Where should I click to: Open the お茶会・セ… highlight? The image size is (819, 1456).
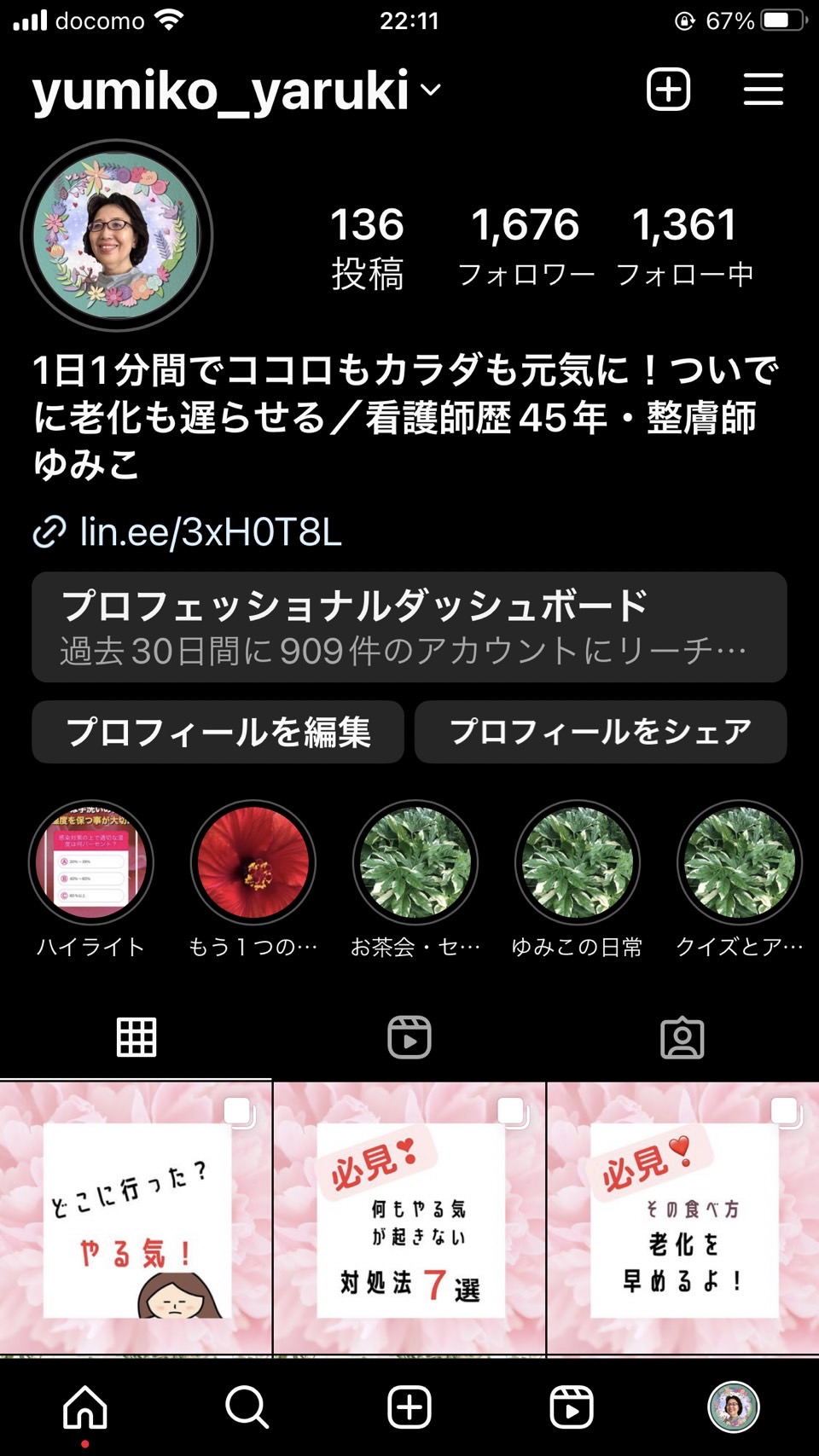coord(415,863)
